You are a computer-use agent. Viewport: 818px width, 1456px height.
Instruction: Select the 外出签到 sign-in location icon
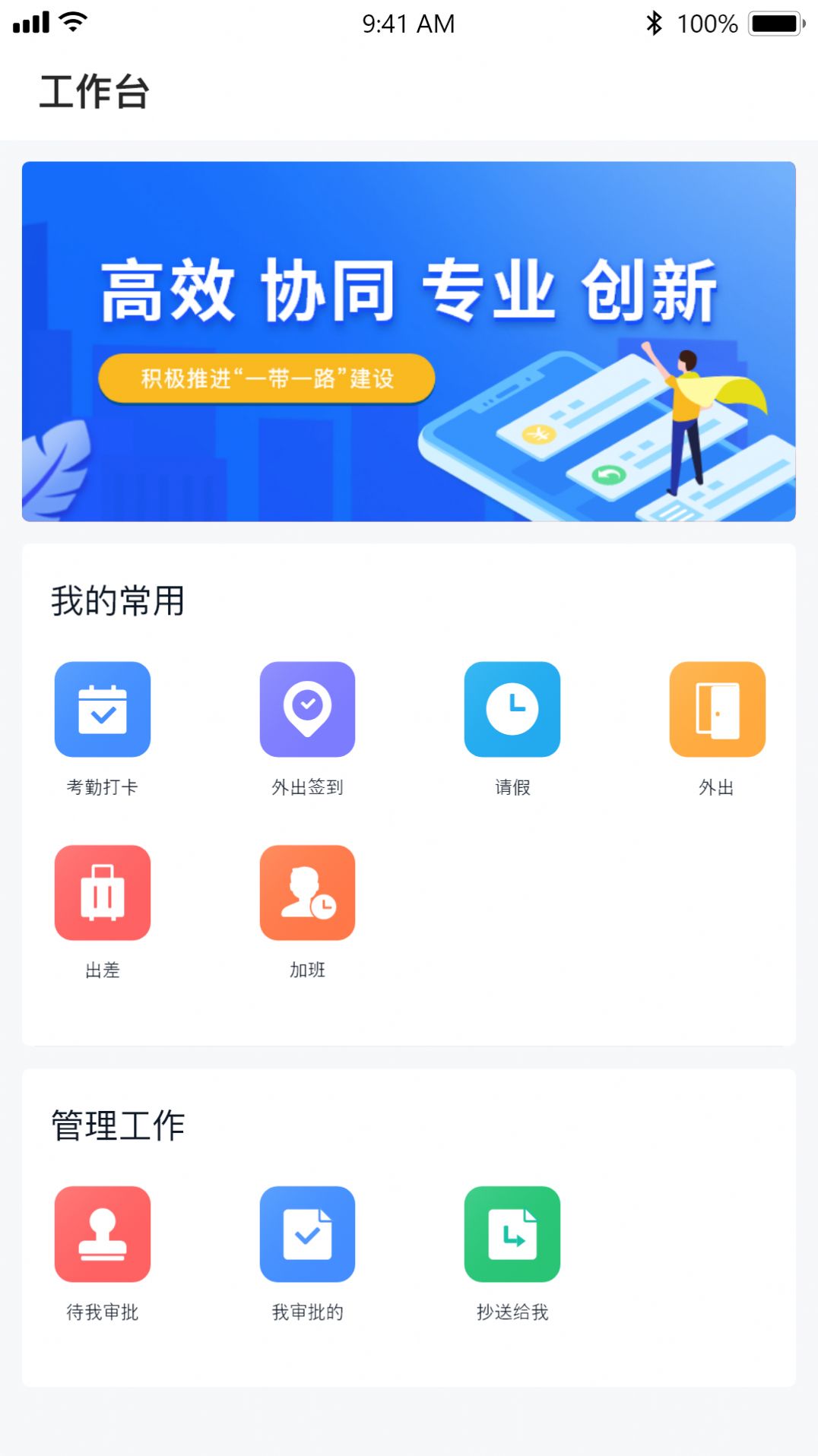pyautogui.click(x=307, y=708)
